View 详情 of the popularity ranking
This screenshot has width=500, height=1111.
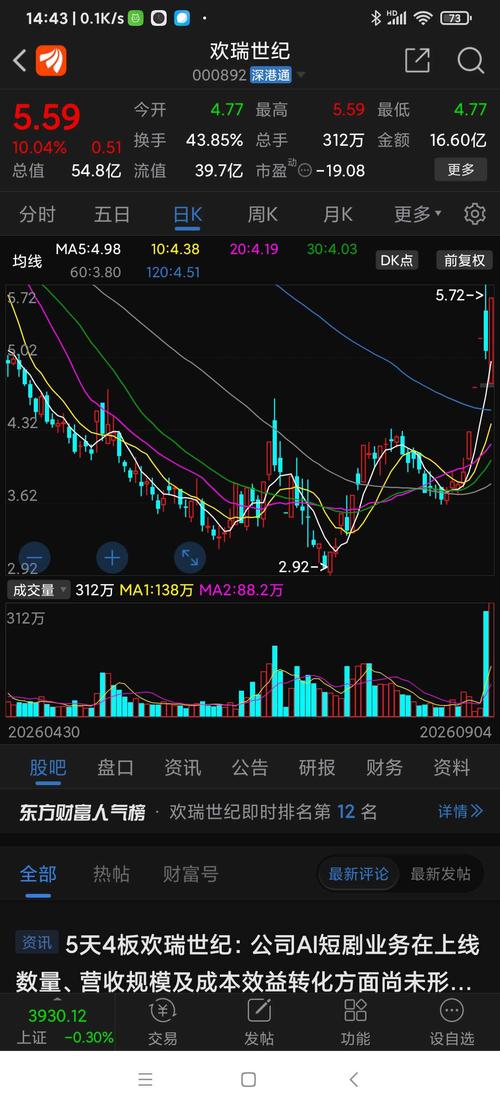click(460, 811)
